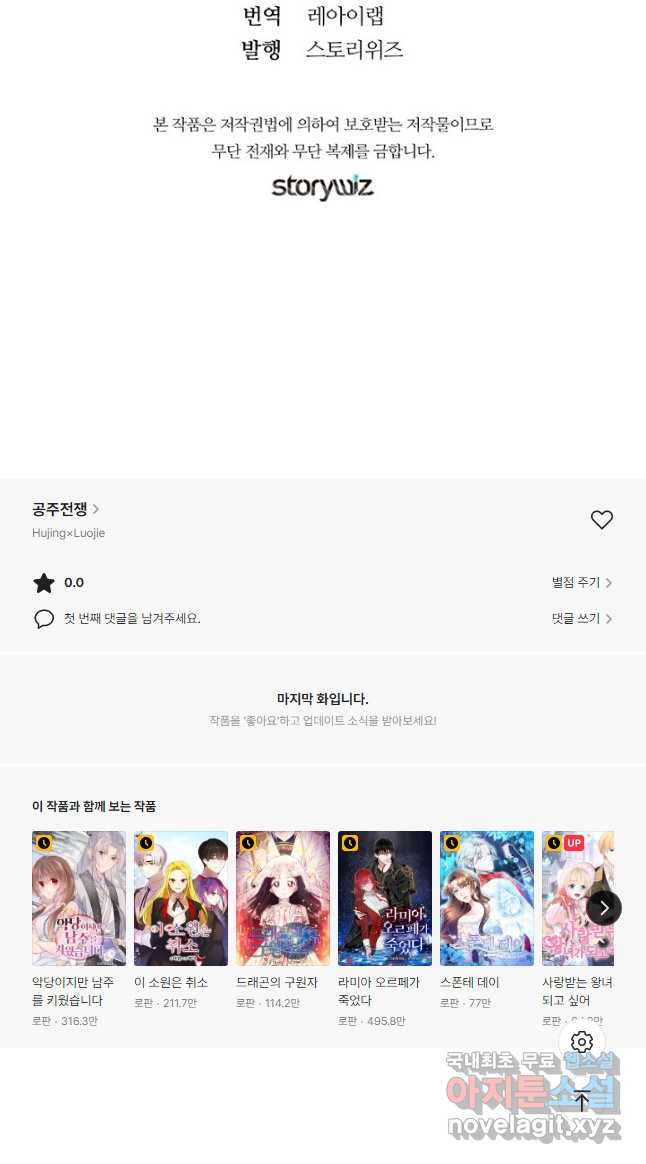Open 댓글 쓰기 to write a comment
The width and height of the screenshot is (646, 1164).
pos(581,618)
